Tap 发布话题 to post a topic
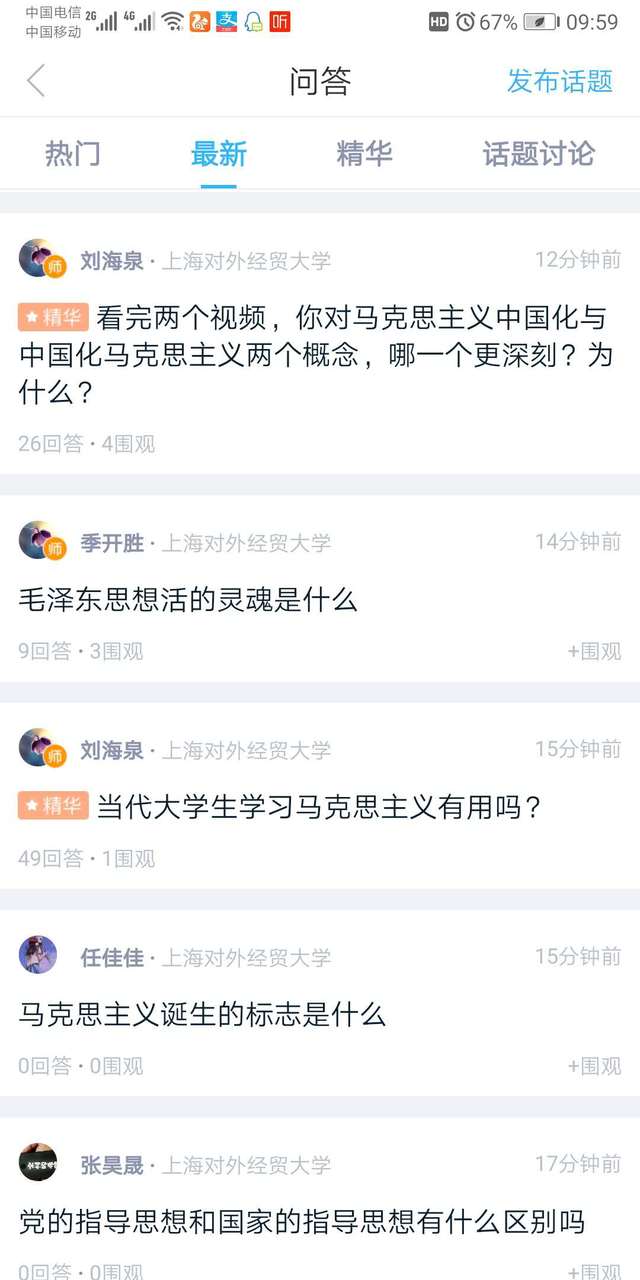This screenshot has width=640, height=1280. click(x=559, y=81)
